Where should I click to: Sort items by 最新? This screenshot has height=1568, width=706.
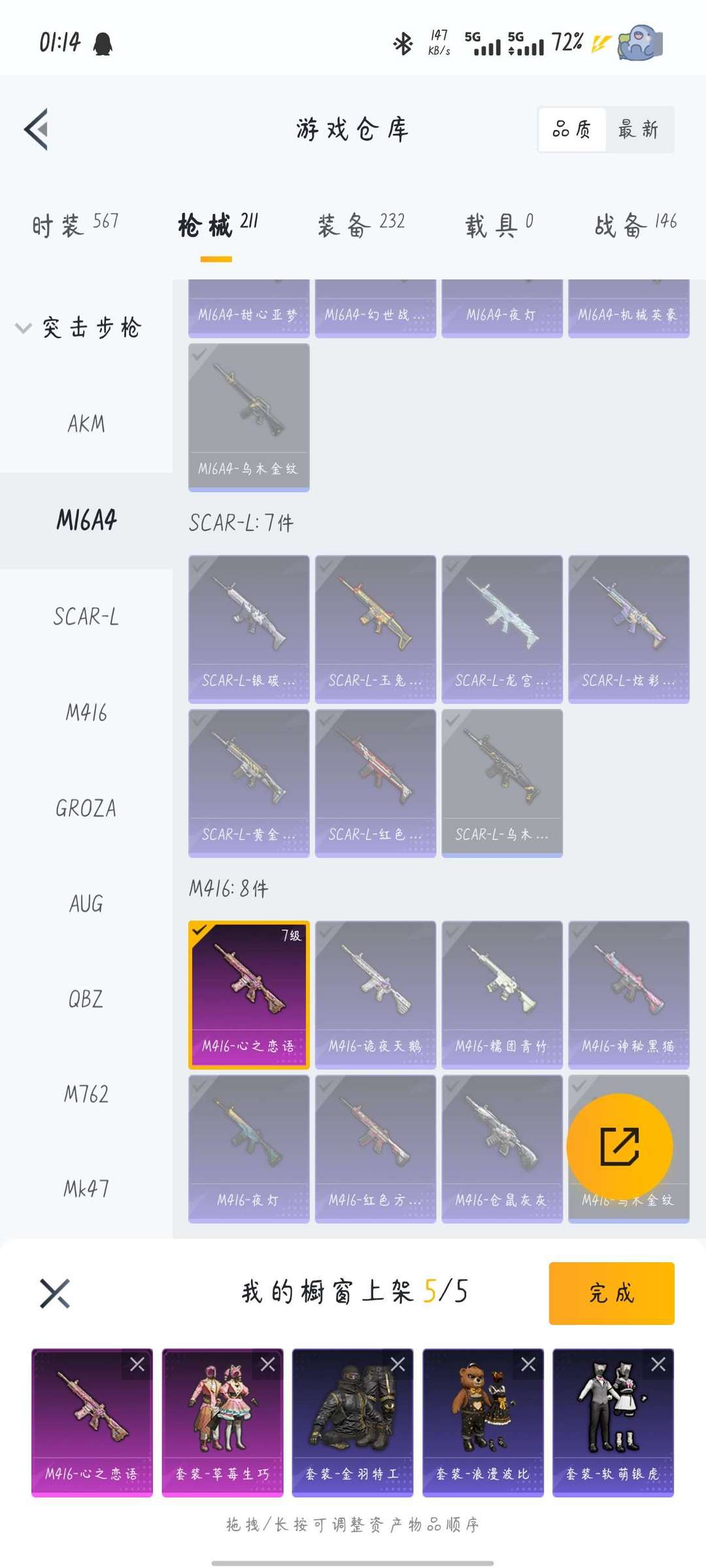(639, 129)
